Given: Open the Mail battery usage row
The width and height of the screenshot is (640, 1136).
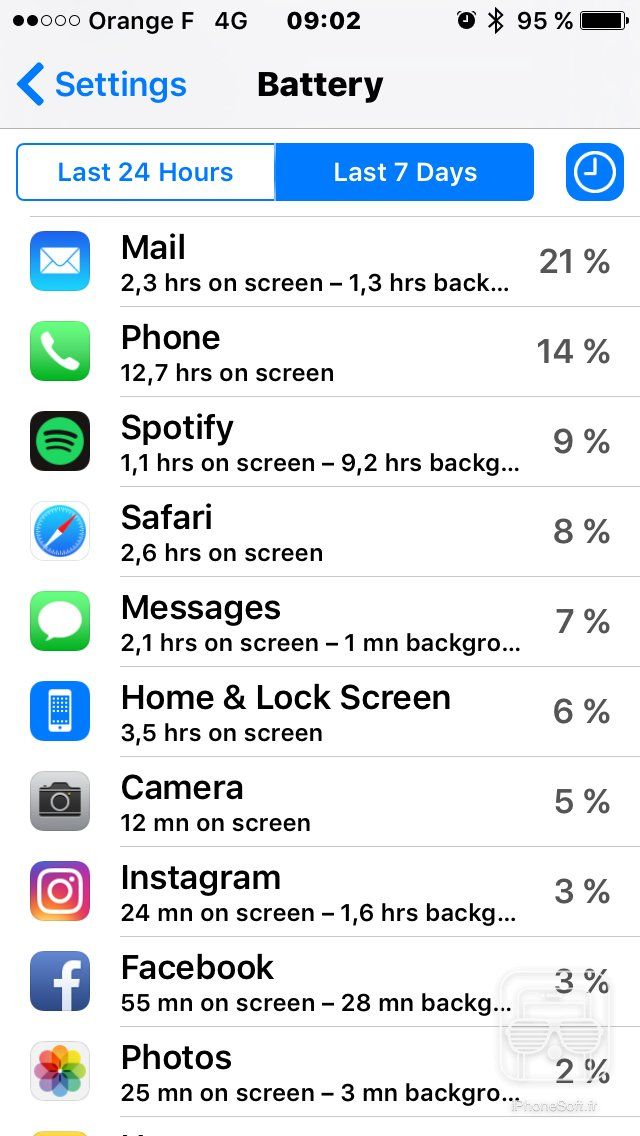Looking at the screenshot, I should click(x=320, y=262).
